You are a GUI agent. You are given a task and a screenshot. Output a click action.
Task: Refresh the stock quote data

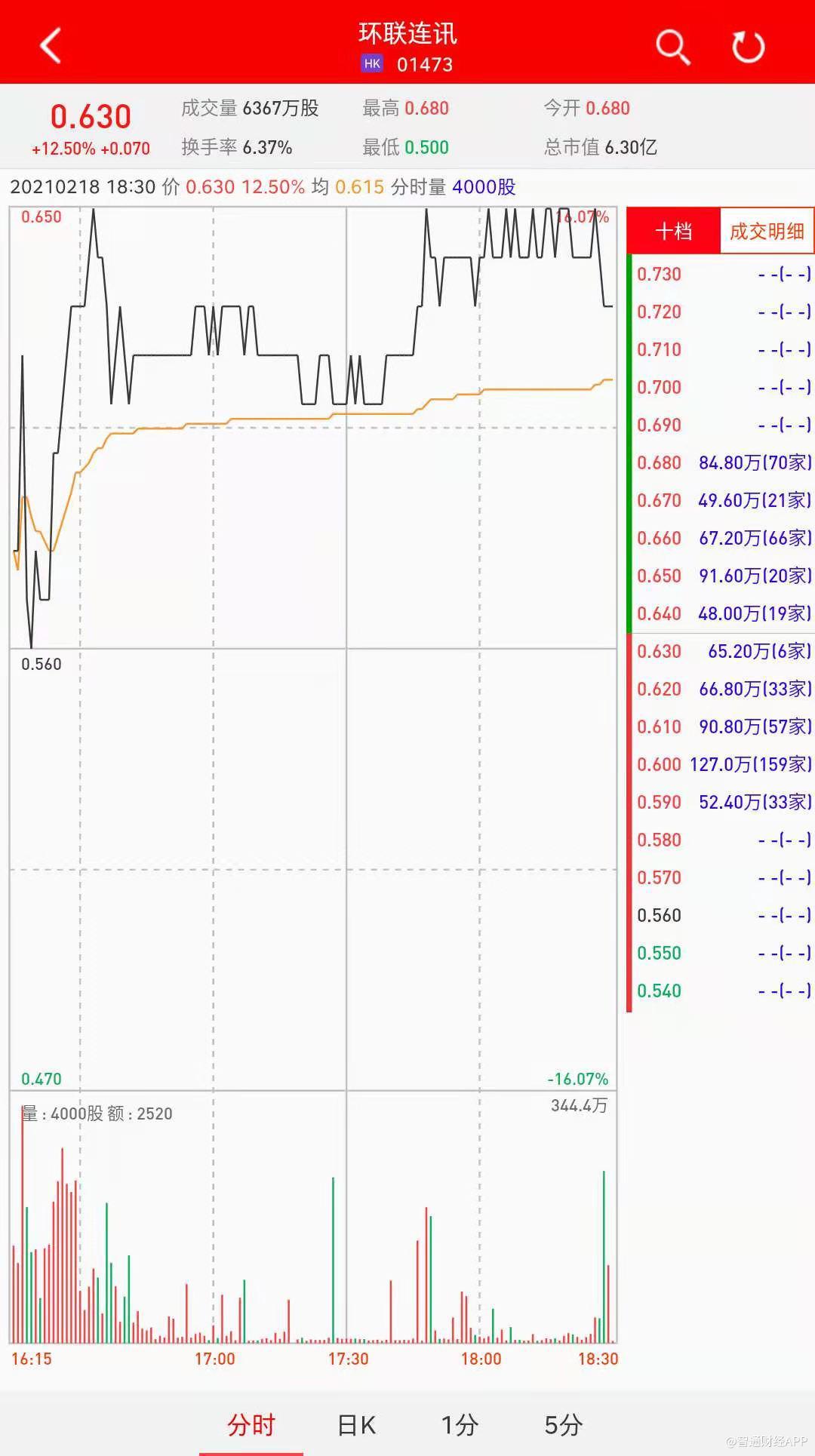coord(748,47)
